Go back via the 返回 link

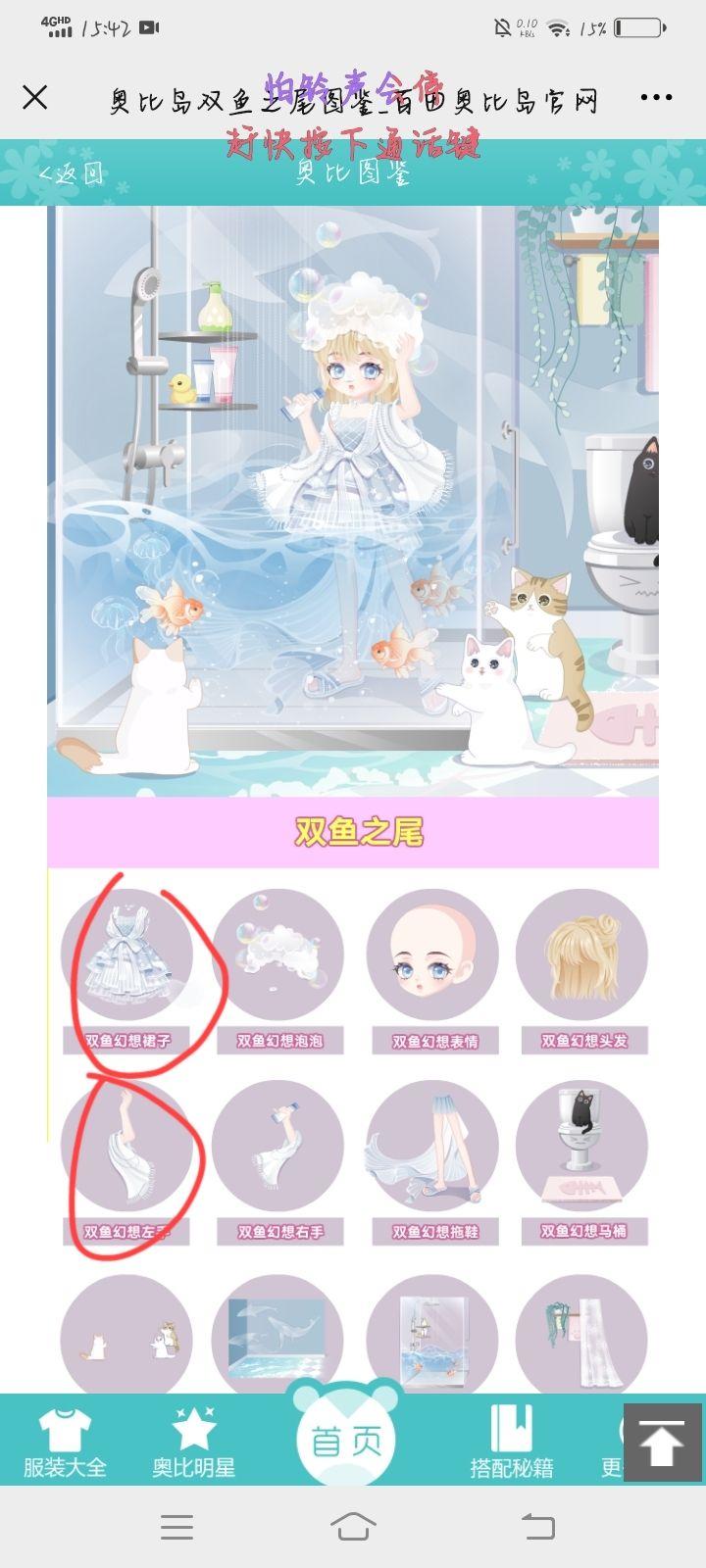point(72,174)
